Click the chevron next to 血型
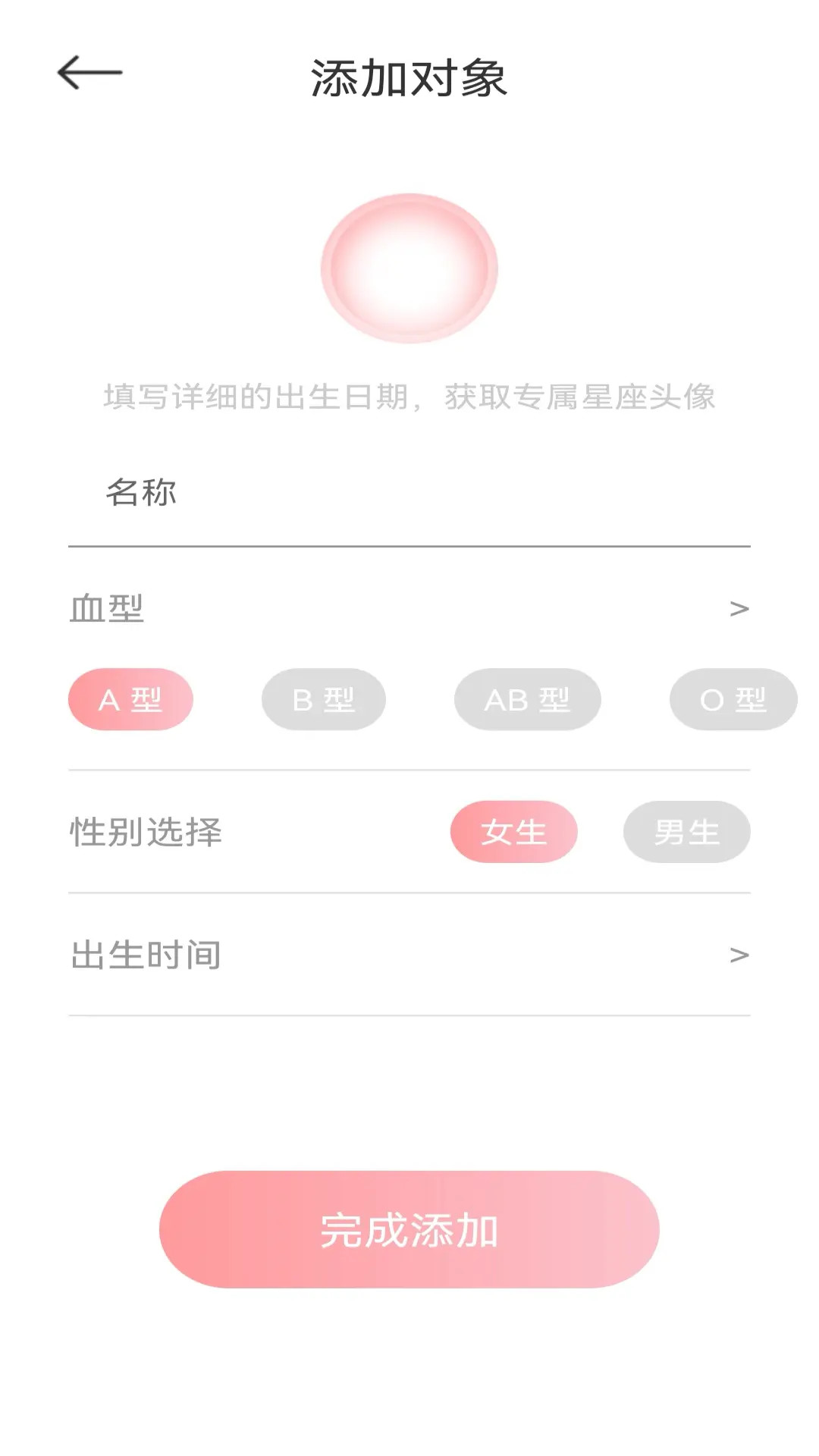 click(x=738, y=609)
